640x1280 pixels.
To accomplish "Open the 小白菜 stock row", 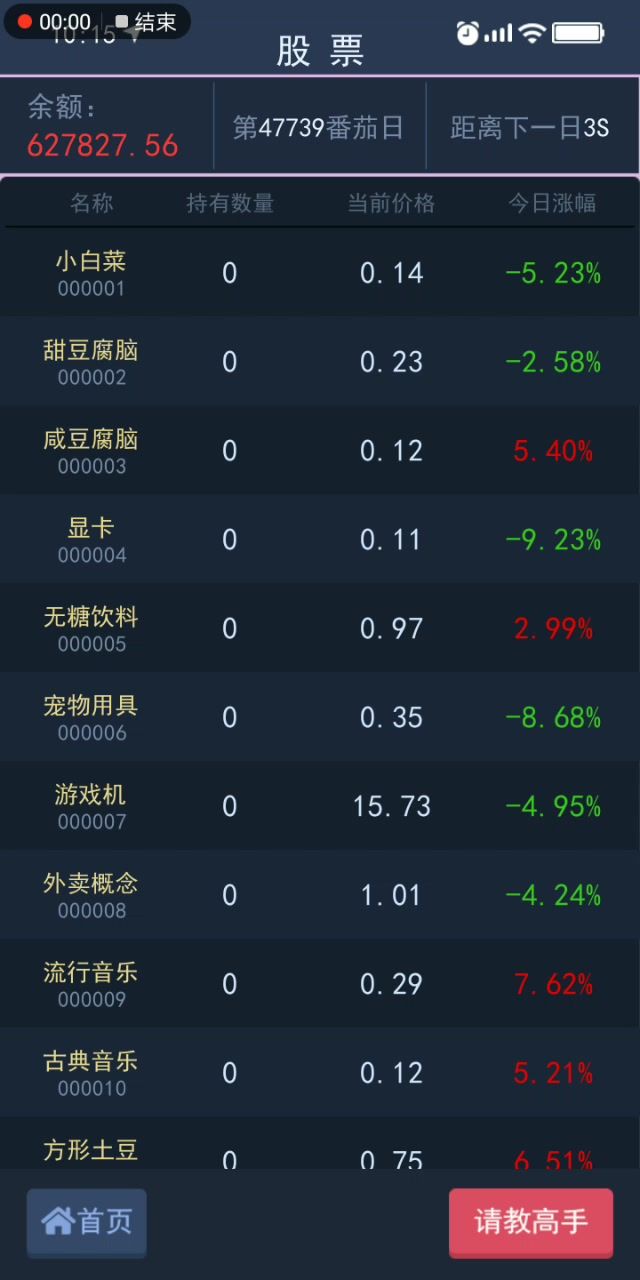I will tap(320, 273).
